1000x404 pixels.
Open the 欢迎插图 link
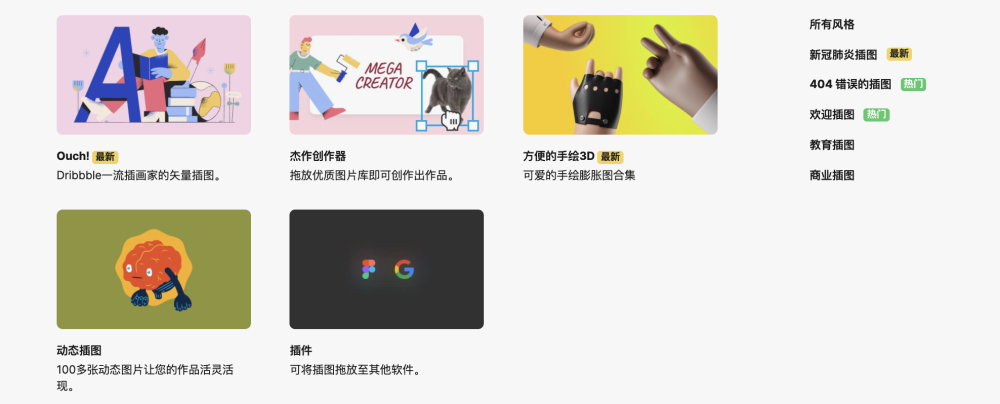pyautogui.click(x=832, y=114)
